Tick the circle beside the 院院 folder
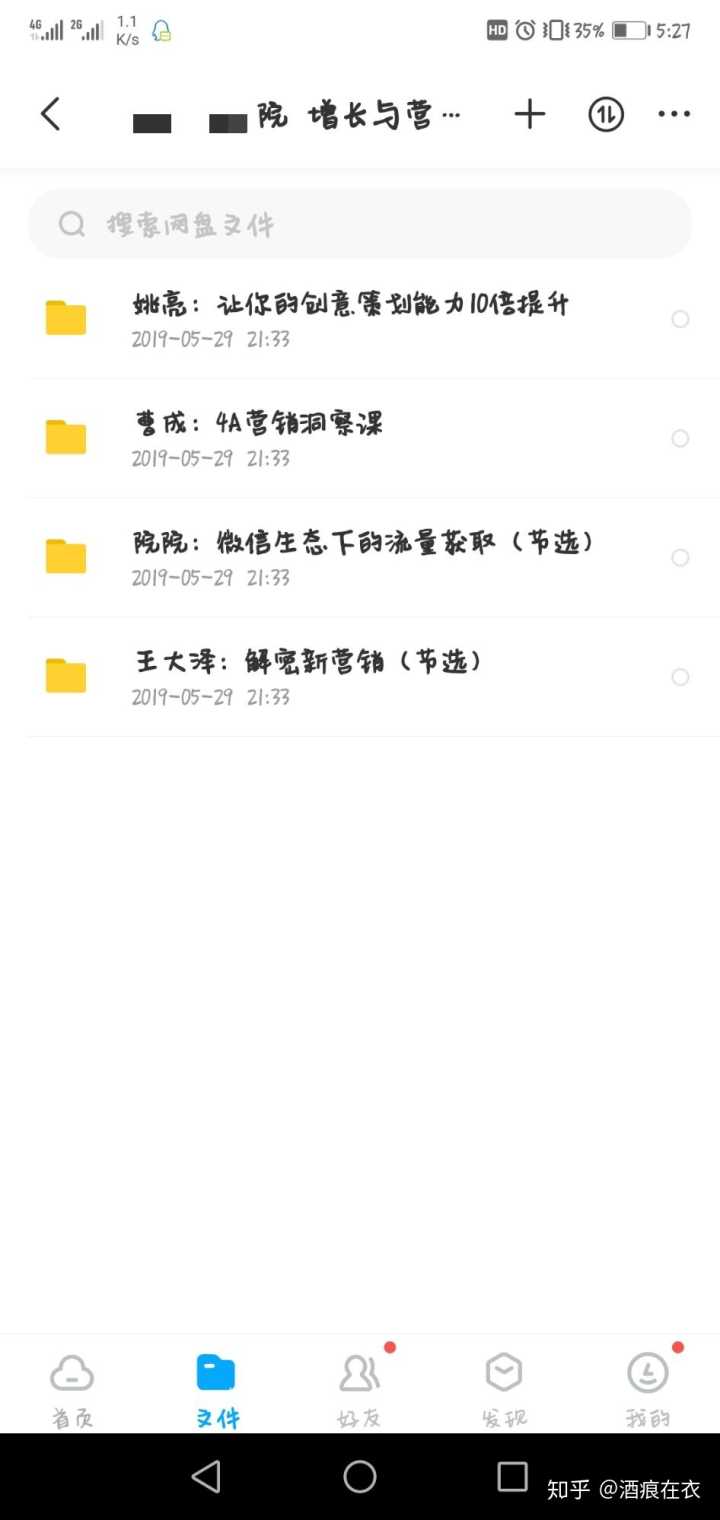The width and height of the screenshot is (720, 1520). [x=680, y=557]
